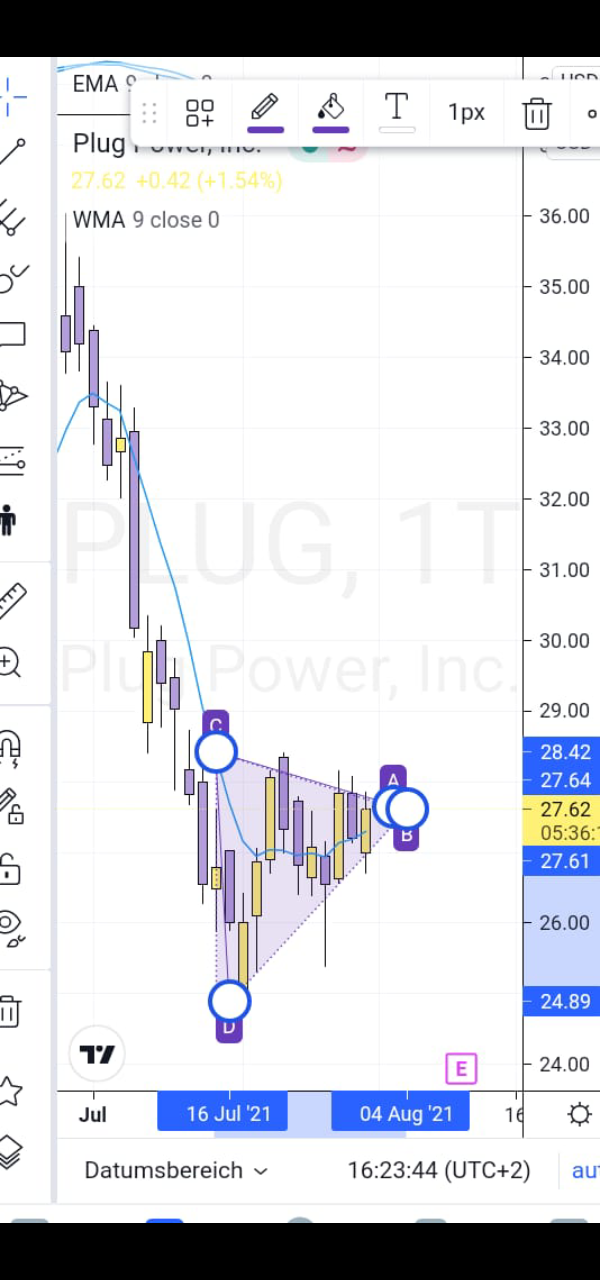Open the line color pencil tool

click(265, 110)
